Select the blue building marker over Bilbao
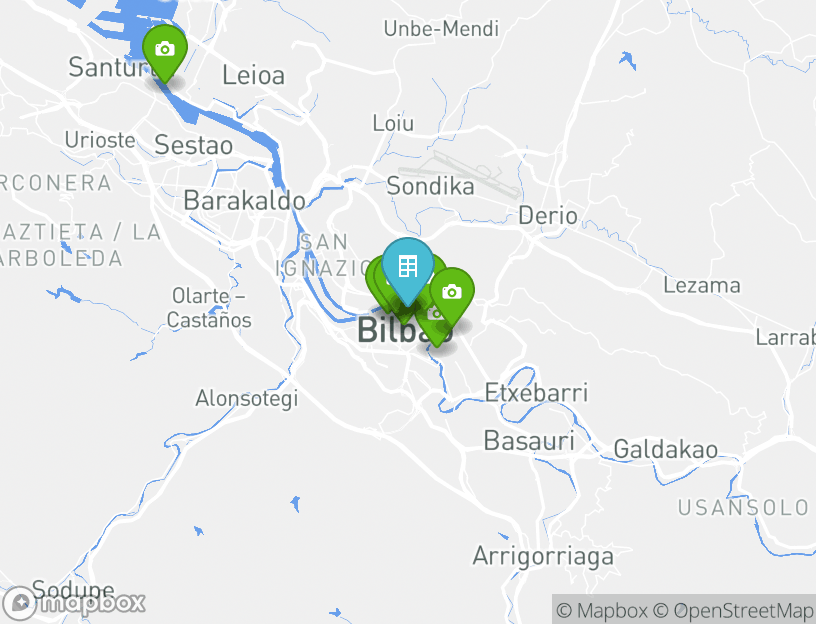Viewport: 816px width, 624px height. pyautogui.click(x=408, y=267)
